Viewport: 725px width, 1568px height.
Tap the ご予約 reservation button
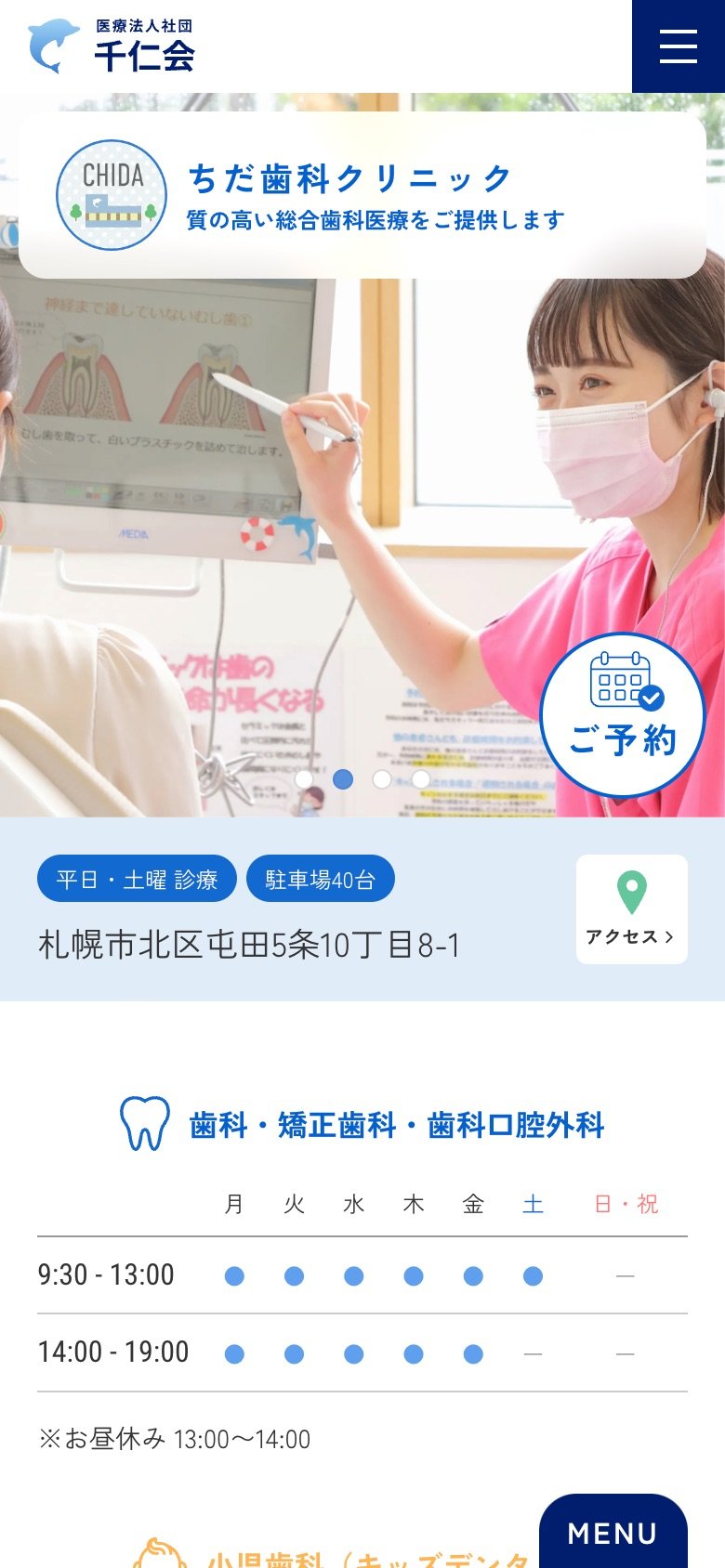tap(623, 715)
